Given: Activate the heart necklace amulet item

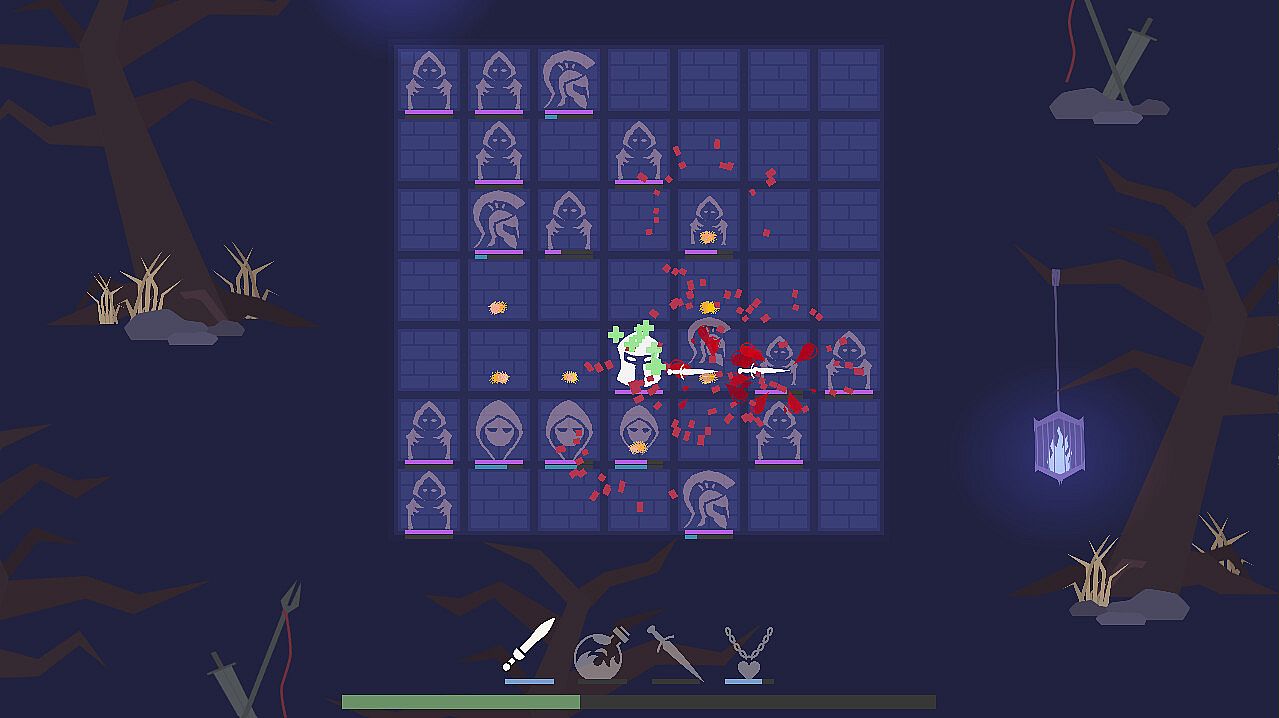Looking at the screenshot, I should coord(748,651).
